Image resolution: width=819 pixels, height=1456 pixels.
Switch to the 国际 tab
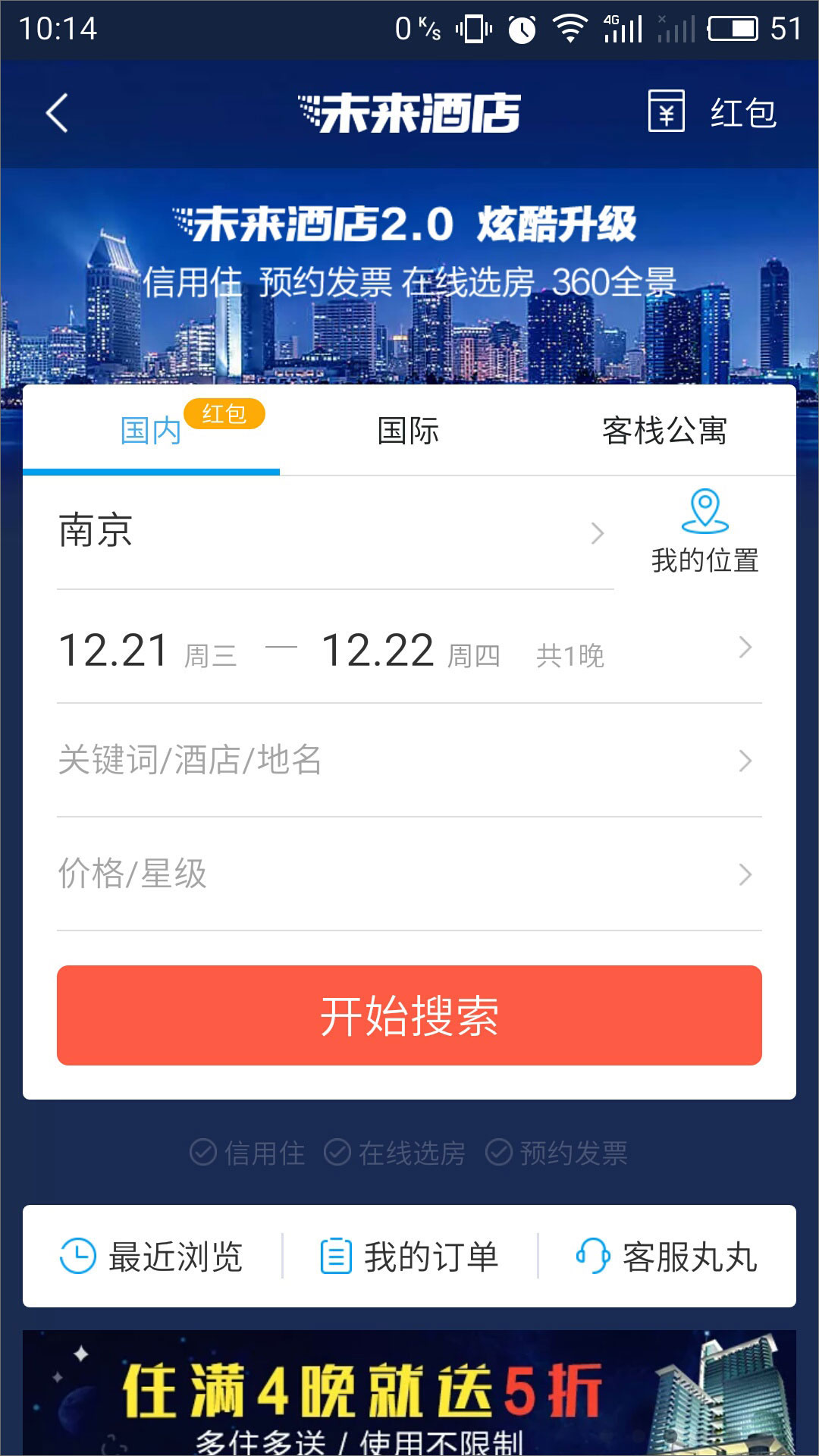[x=409, y=431]
